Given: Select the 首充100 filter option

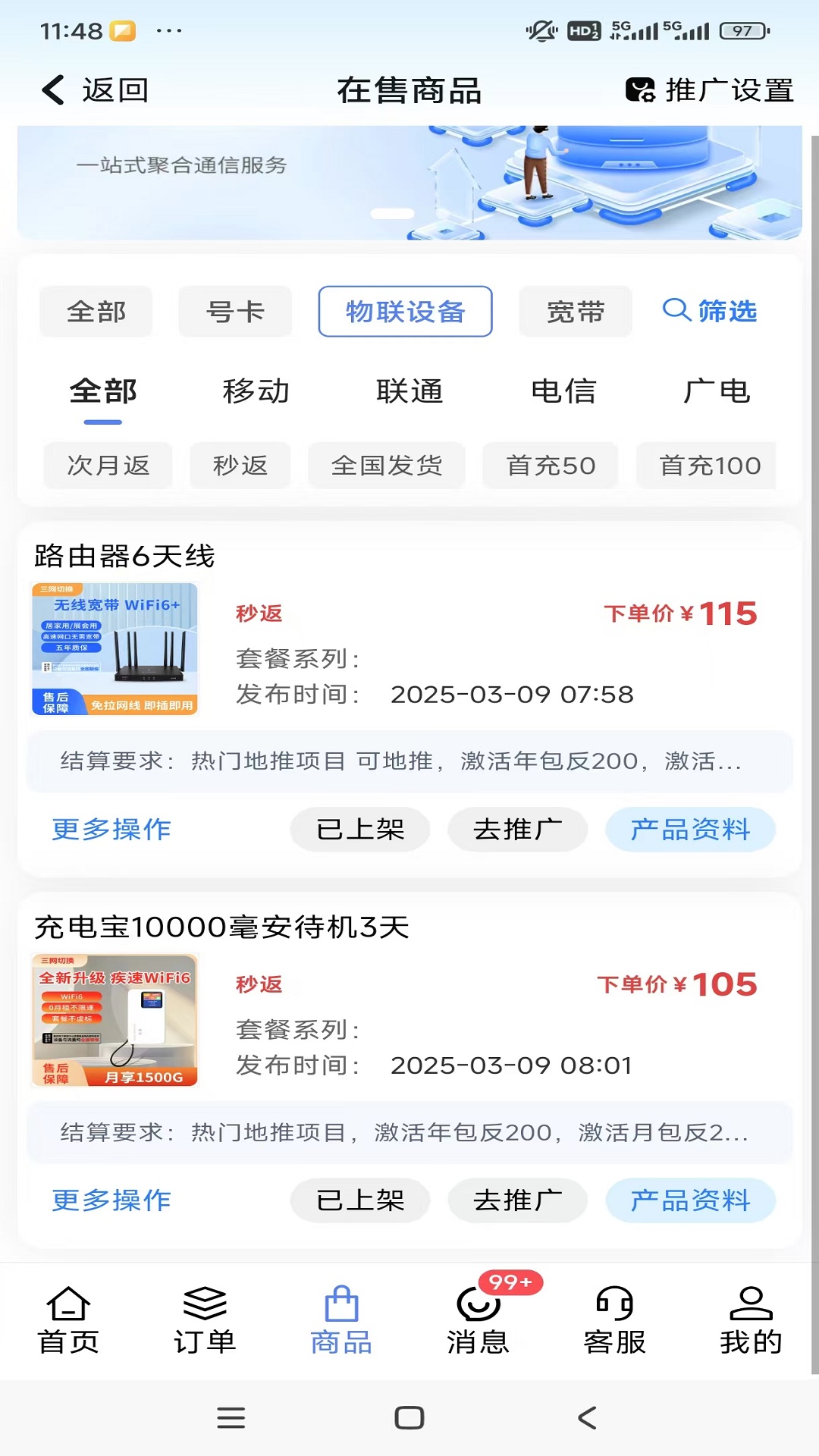Looking at the screenshot, I should (707, 466).
